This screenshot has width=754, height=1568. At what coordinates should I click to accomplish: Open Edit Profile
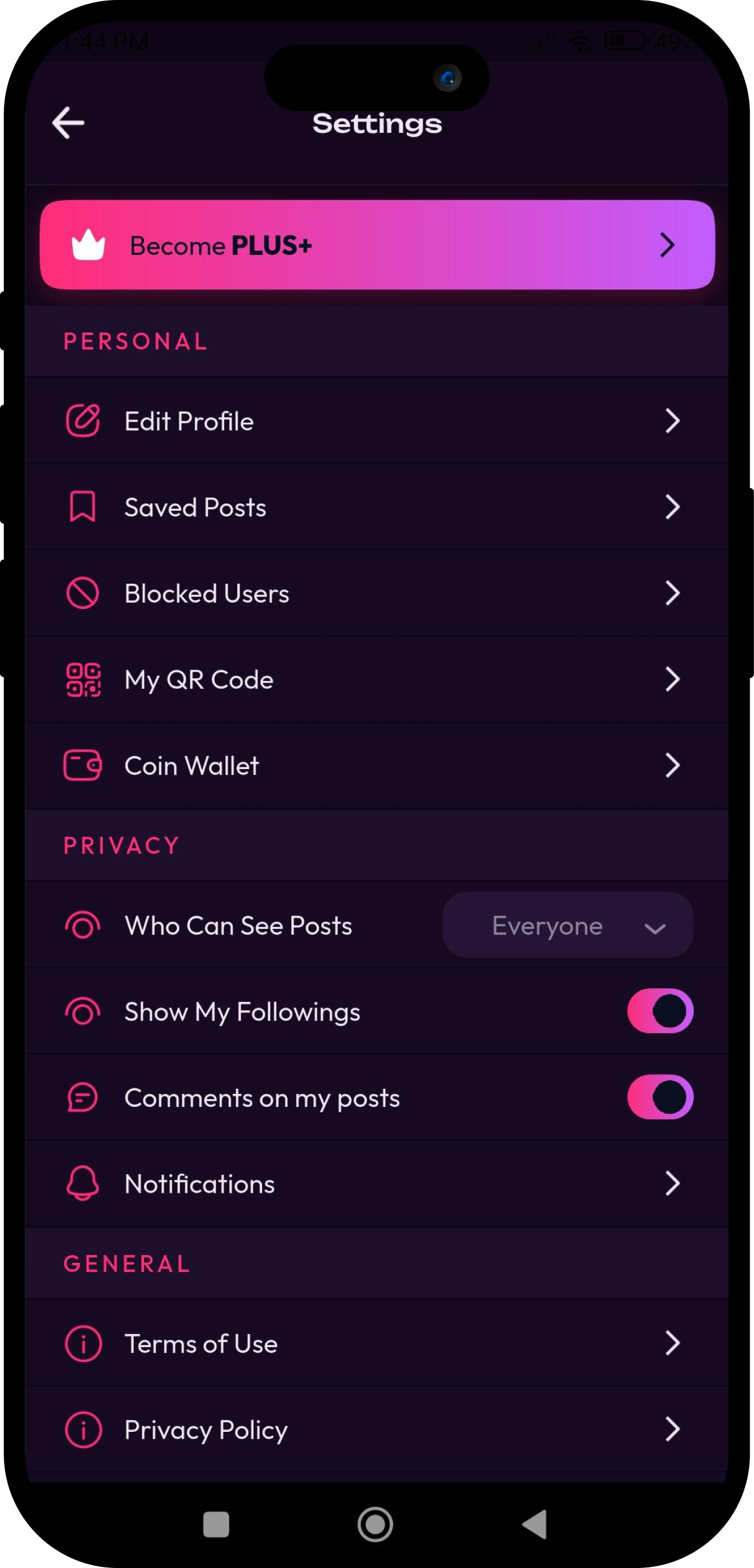(377, 420)
